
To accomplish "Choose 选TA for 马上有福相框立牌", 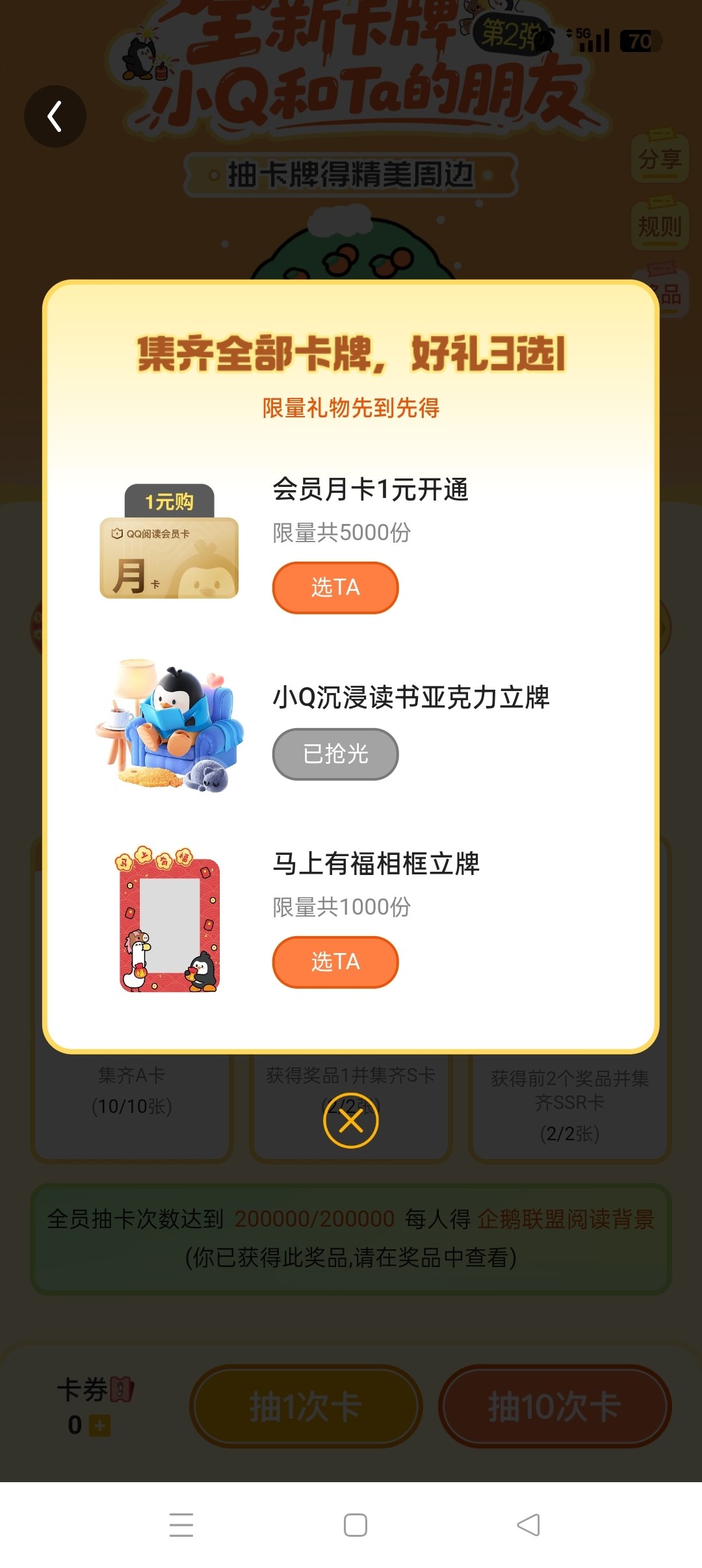I will tap(335, 961).
